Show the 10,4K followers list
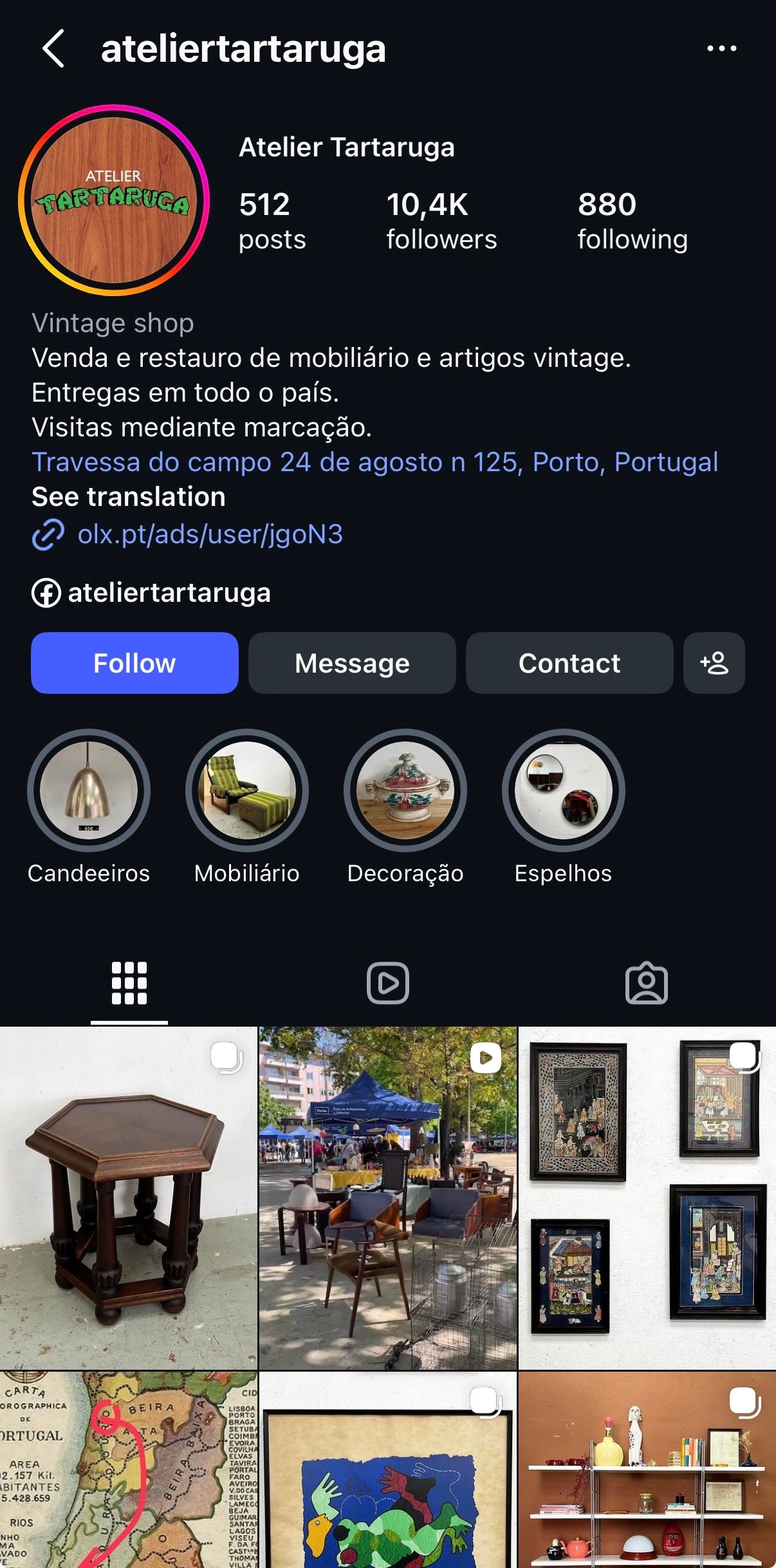This screenshot has height=1568, width=776. coord(441,221)
